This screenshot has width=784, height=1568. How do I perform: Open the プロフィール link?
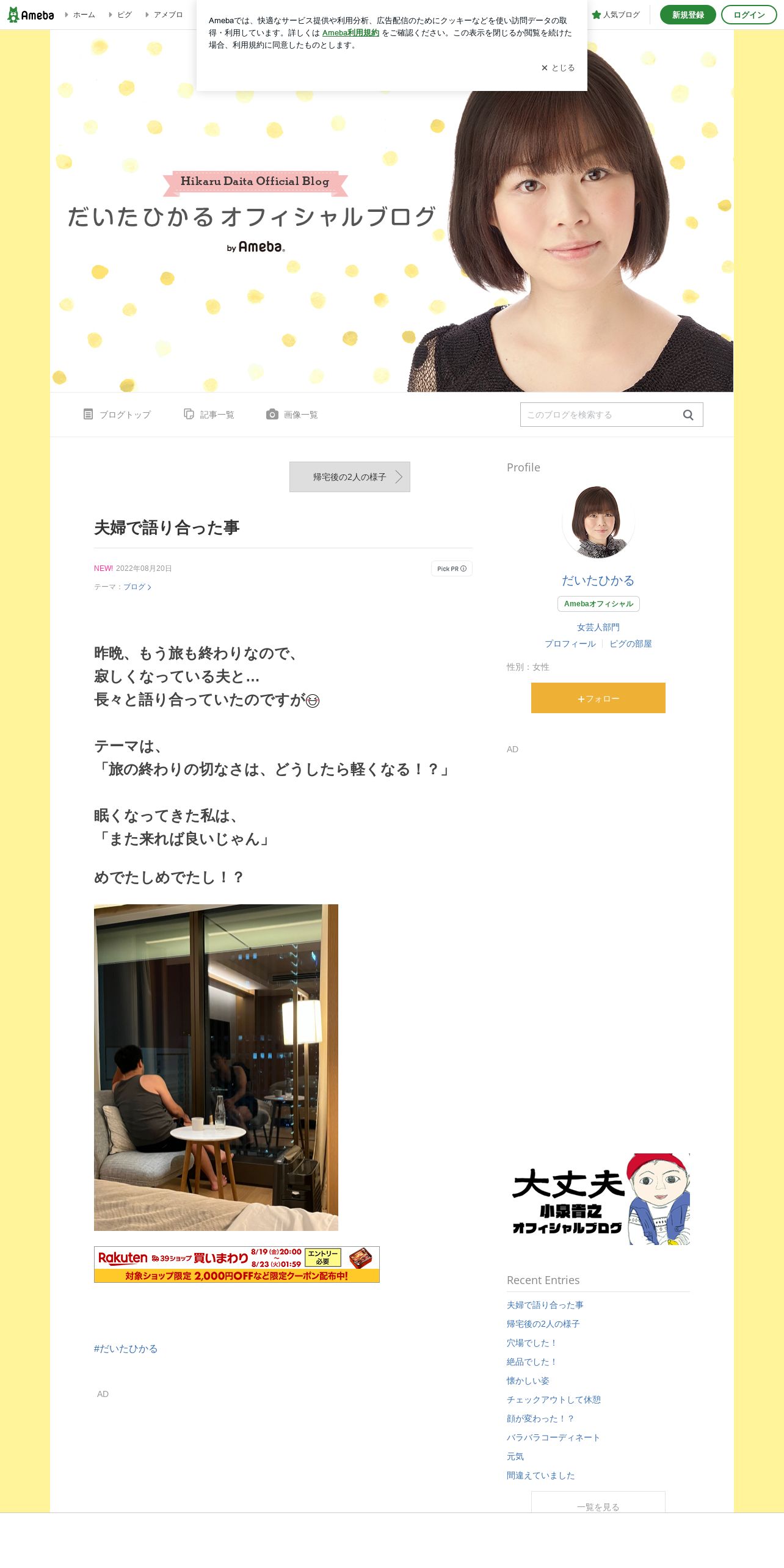[x=570, y=644]
